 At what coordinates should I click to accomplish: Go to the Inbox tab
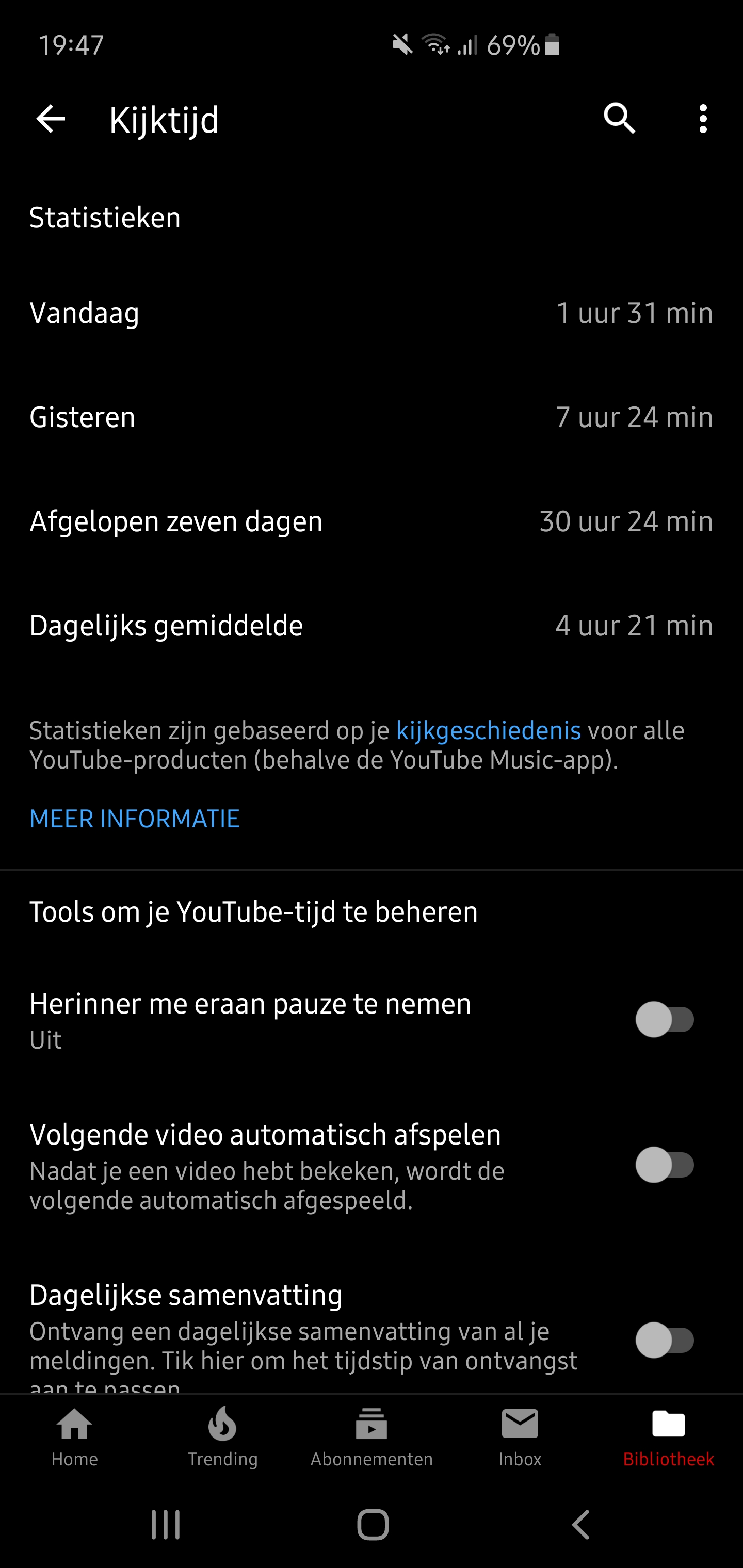pos(520,1438)
